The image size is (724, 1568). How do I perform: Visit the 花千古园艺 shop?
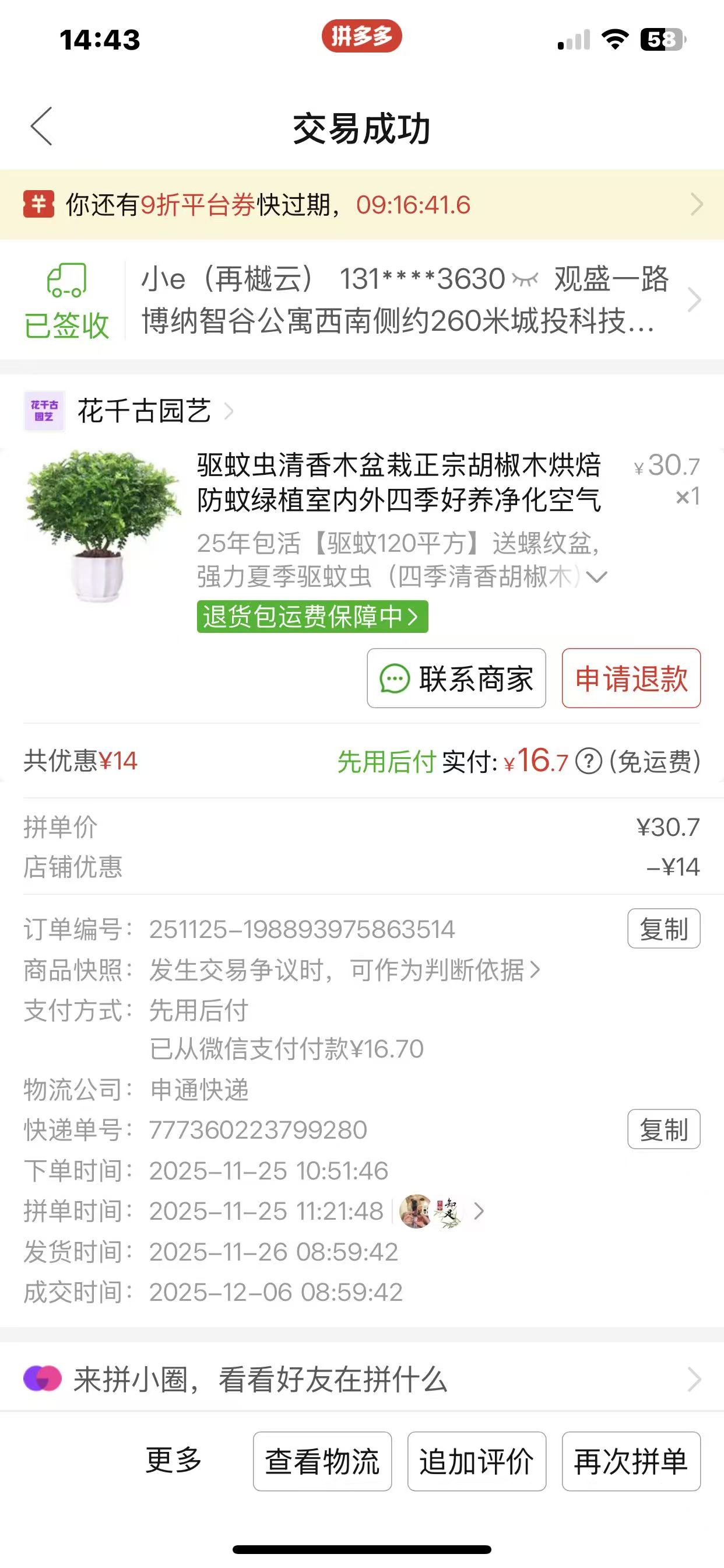point(143,411)
